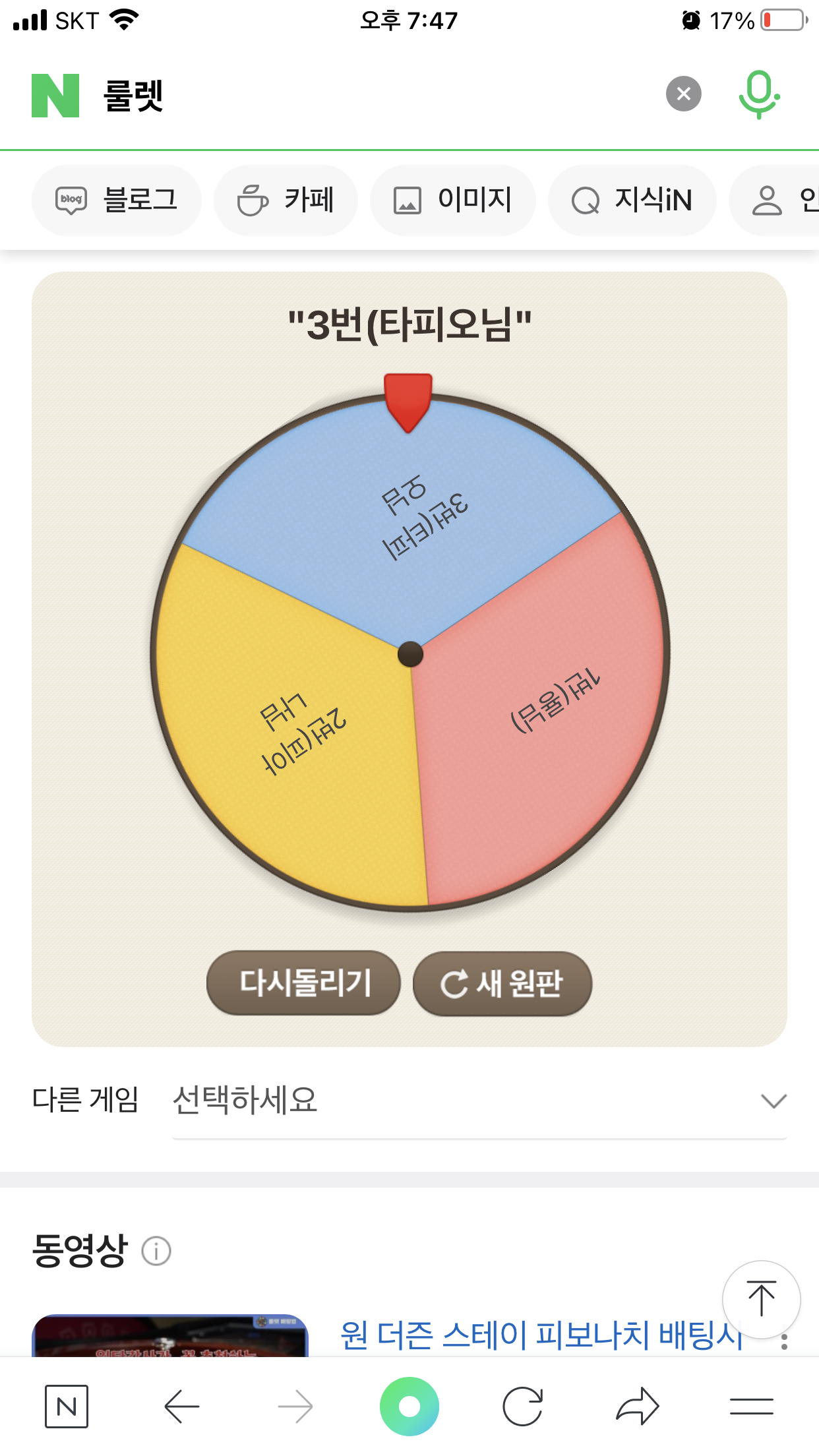The height and width of the screenshot is (1456, 819).
Task: Open the Naver home button in bottom bar
Action: 67,1407
